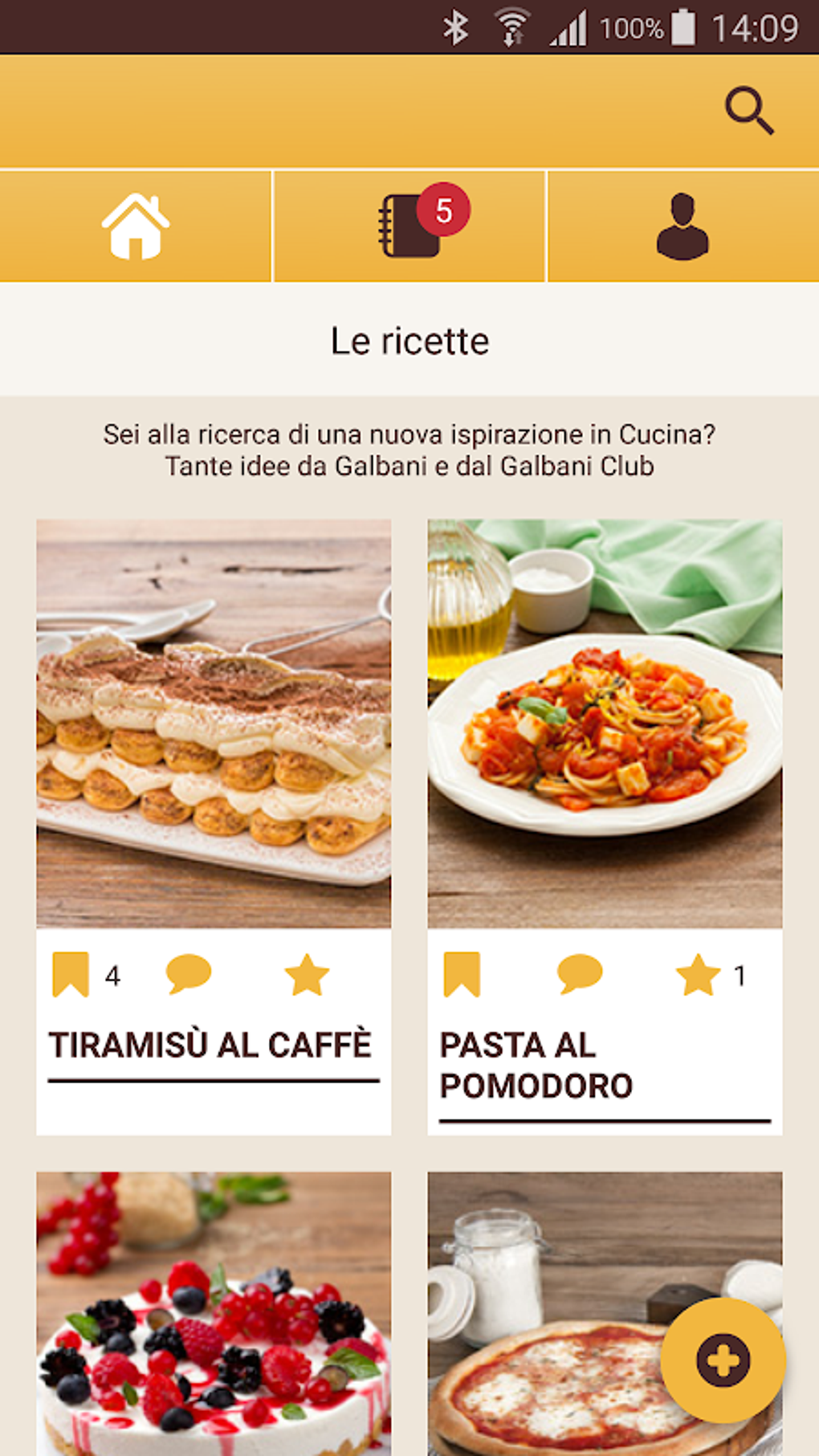Screen dimensions: 819x1456
Task: Comment on the Tiramisù al Caffè recipe
Action: tap(189, 974)
